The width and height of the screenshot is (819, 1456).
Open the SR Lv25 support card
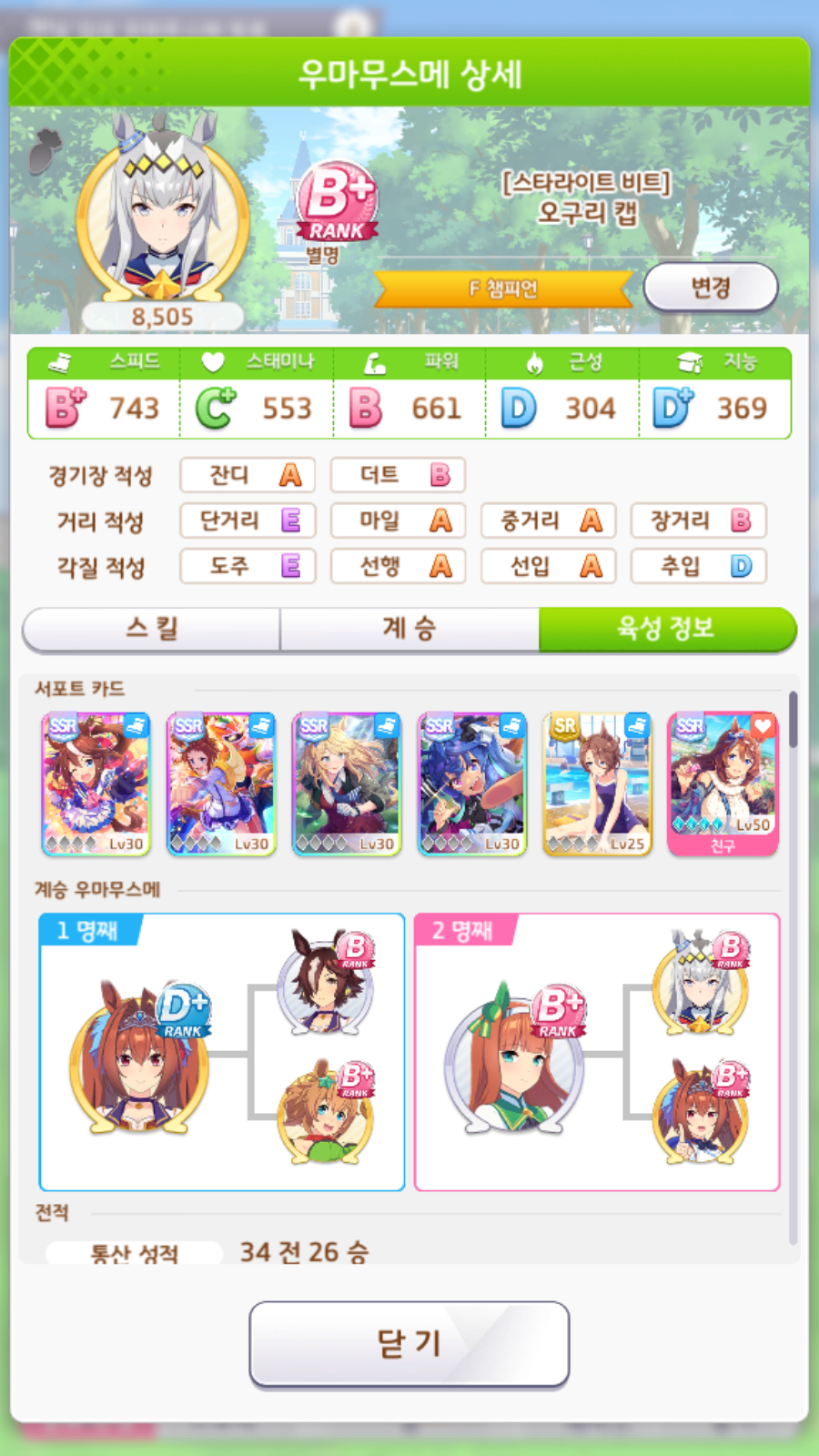(x=597, y=784)
